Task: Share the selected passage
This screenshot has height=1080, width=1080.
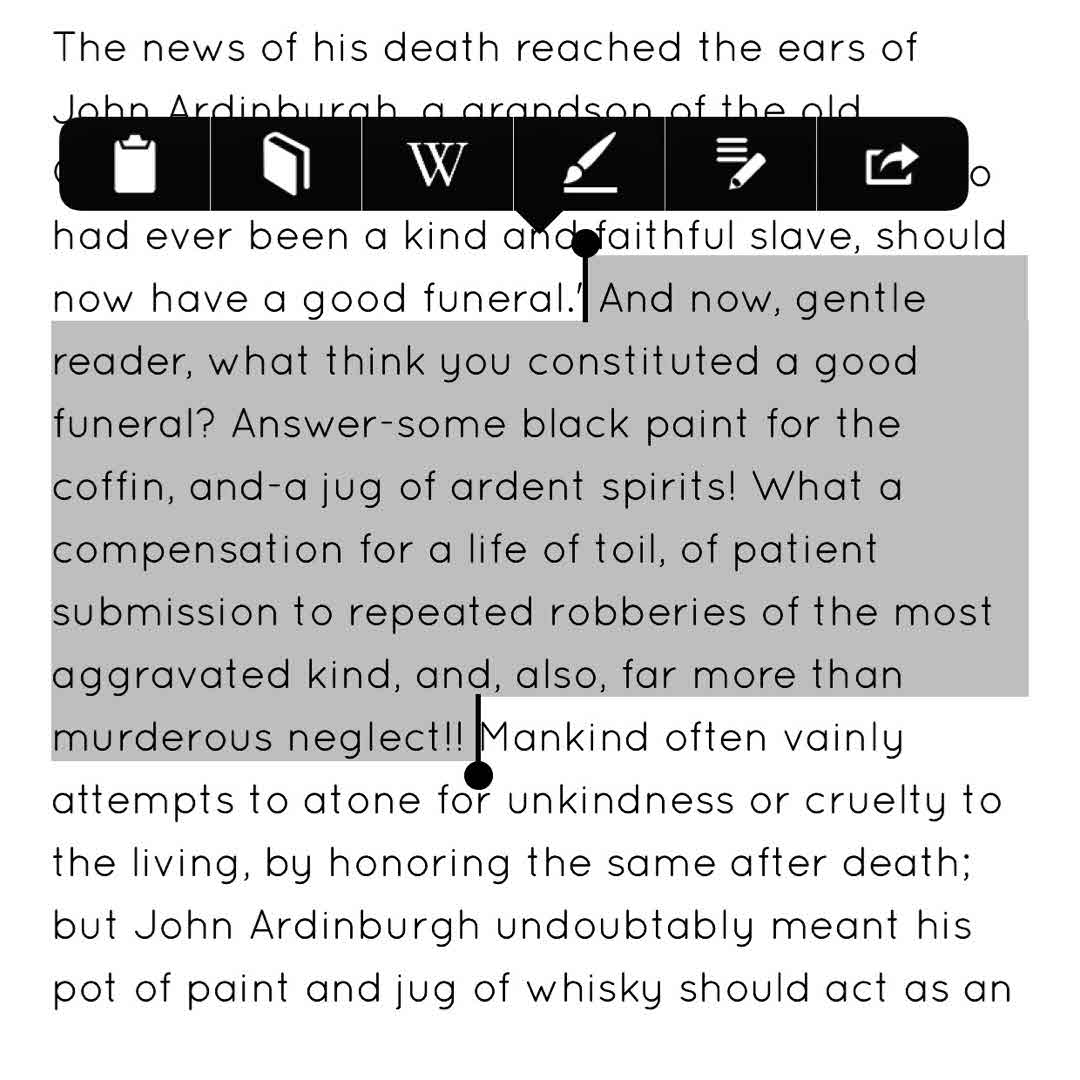Action: (891, 164)
